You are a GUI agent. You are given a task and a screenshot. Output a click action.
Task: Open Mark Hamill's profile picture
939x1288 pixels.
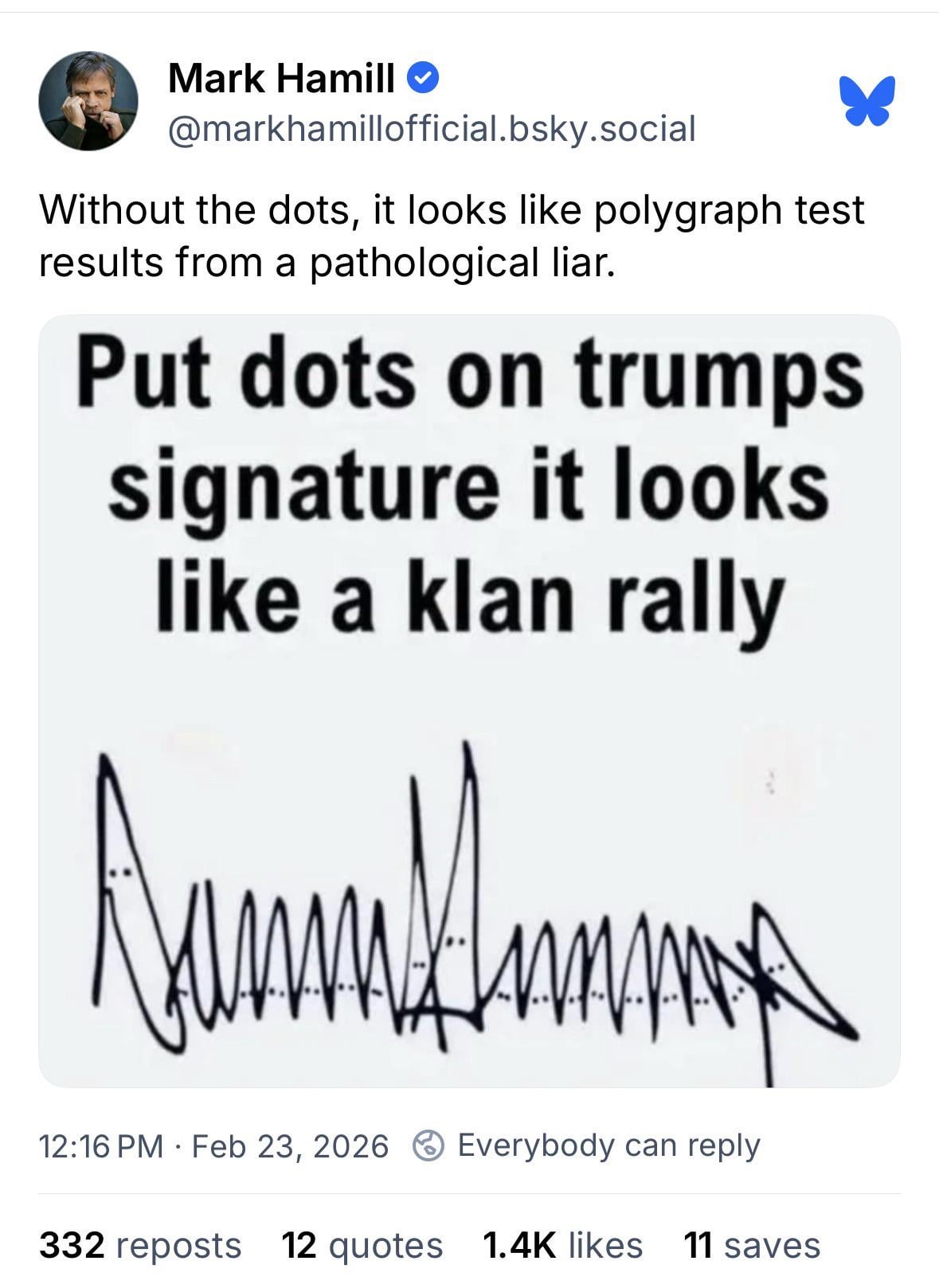pos(88,101)
